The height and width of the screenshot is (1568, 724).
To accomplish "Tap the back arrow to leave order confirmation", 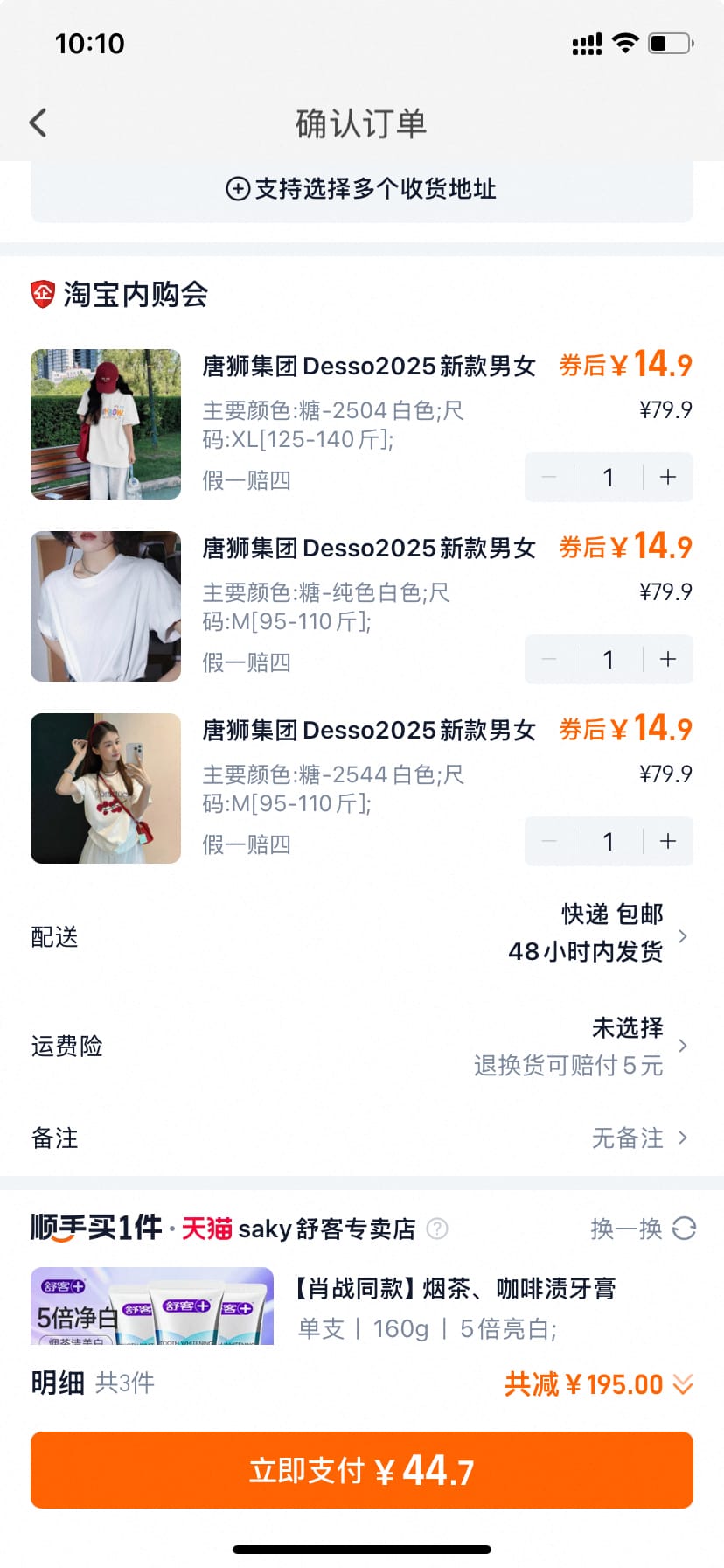I will tap(37, 122).
